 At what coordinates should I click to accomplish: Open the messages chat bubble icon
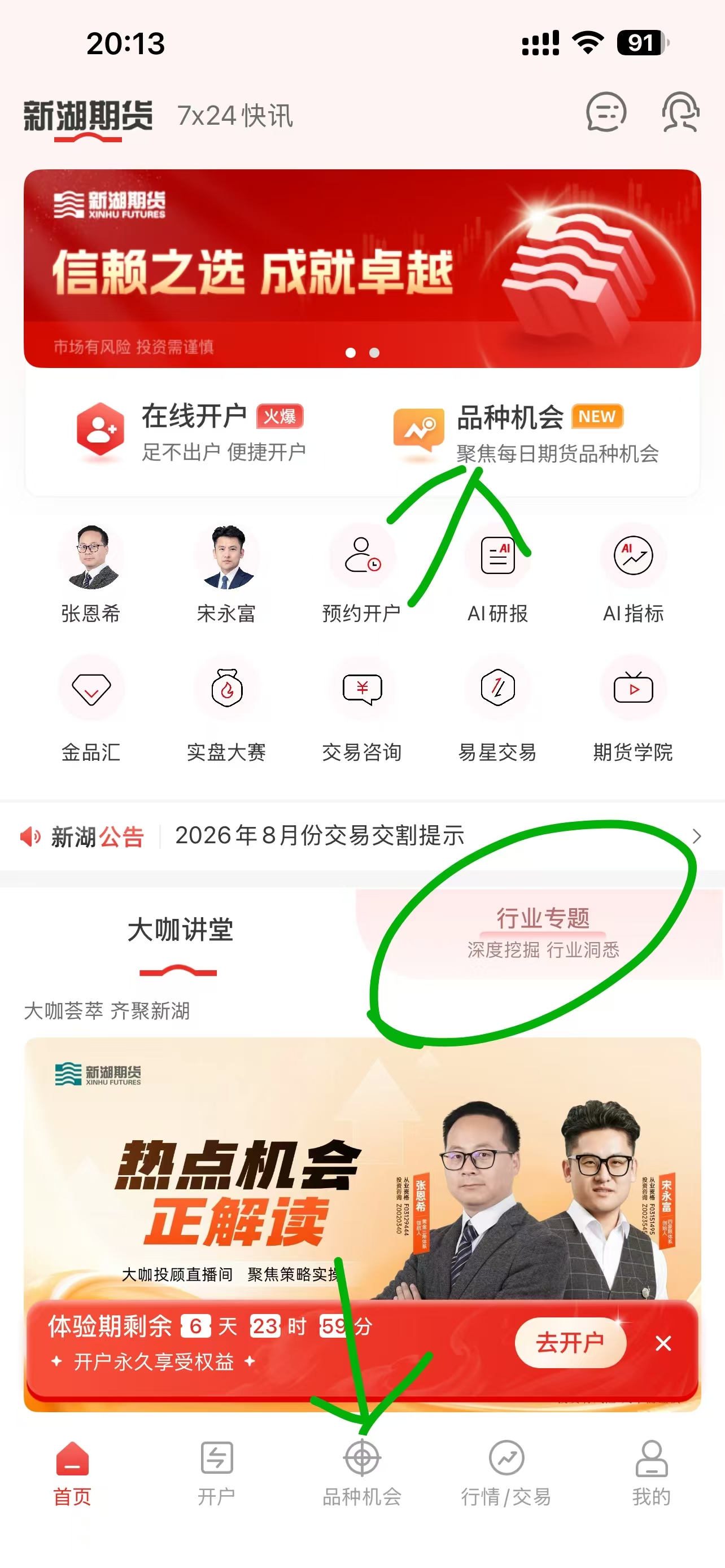tap(606, 112)
